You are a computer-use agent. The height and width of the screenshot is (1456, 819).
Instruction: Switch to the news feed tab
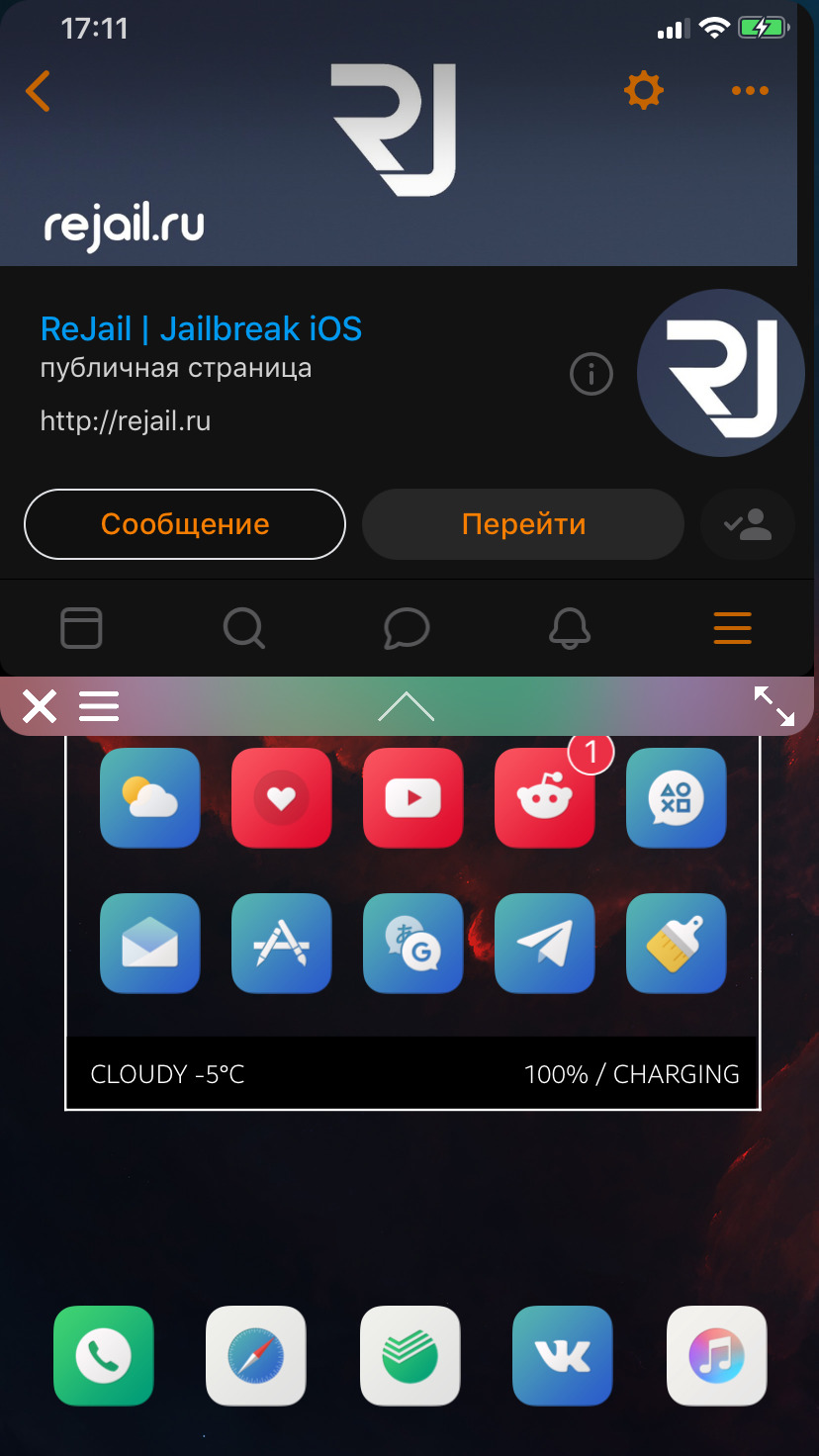click(x=81, y=628)
